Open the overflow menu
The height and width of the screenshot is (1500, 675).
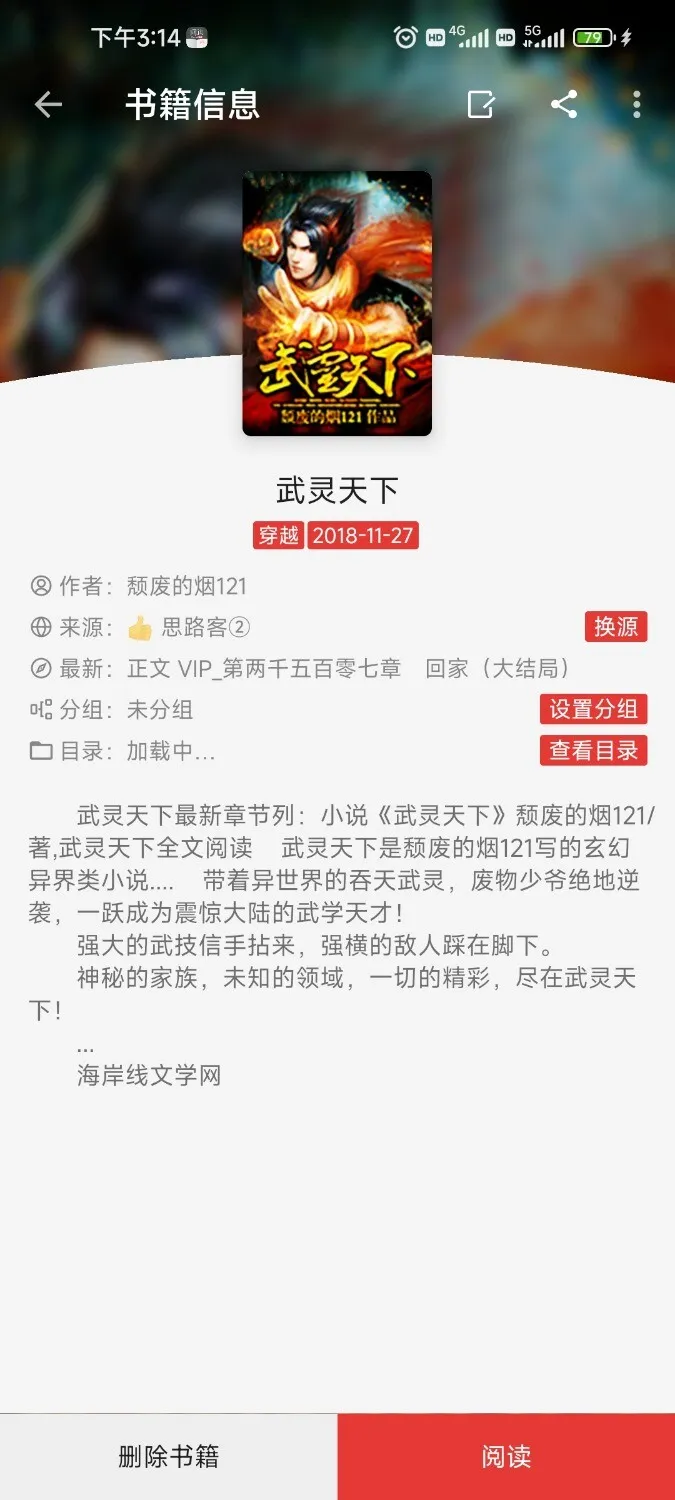(637, 104)
